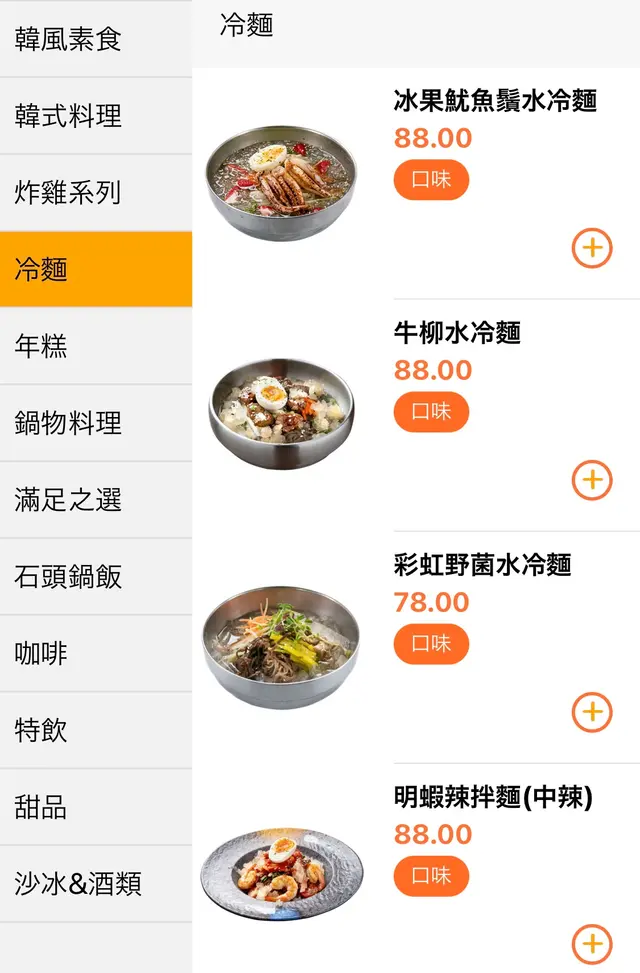Add 彩虹野菌水冷麵 to the order
The height and width of the screenshot is (973, 640).
[591, 712]
